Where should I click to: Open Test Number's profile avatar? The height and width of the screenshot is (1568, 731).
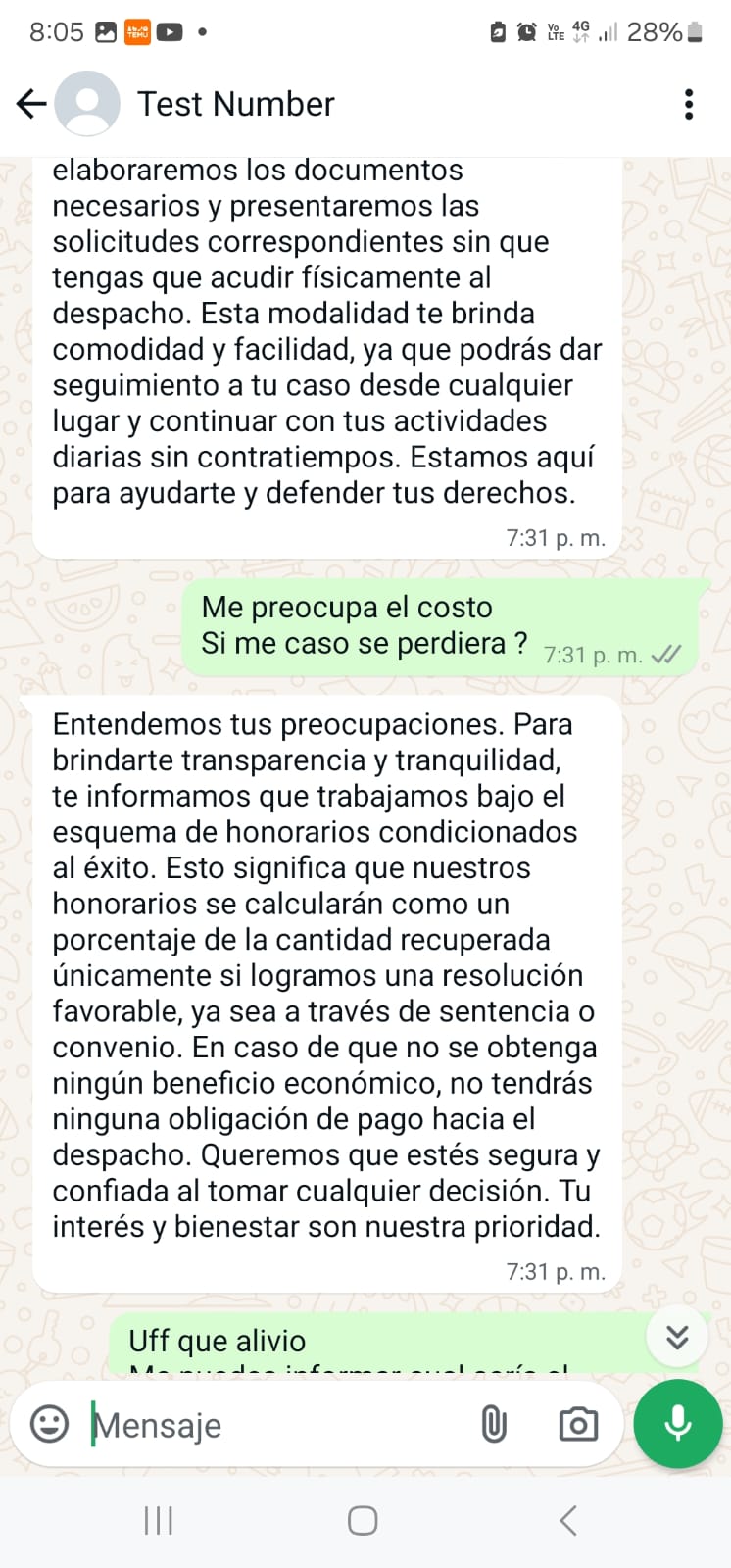click(87, 103)
